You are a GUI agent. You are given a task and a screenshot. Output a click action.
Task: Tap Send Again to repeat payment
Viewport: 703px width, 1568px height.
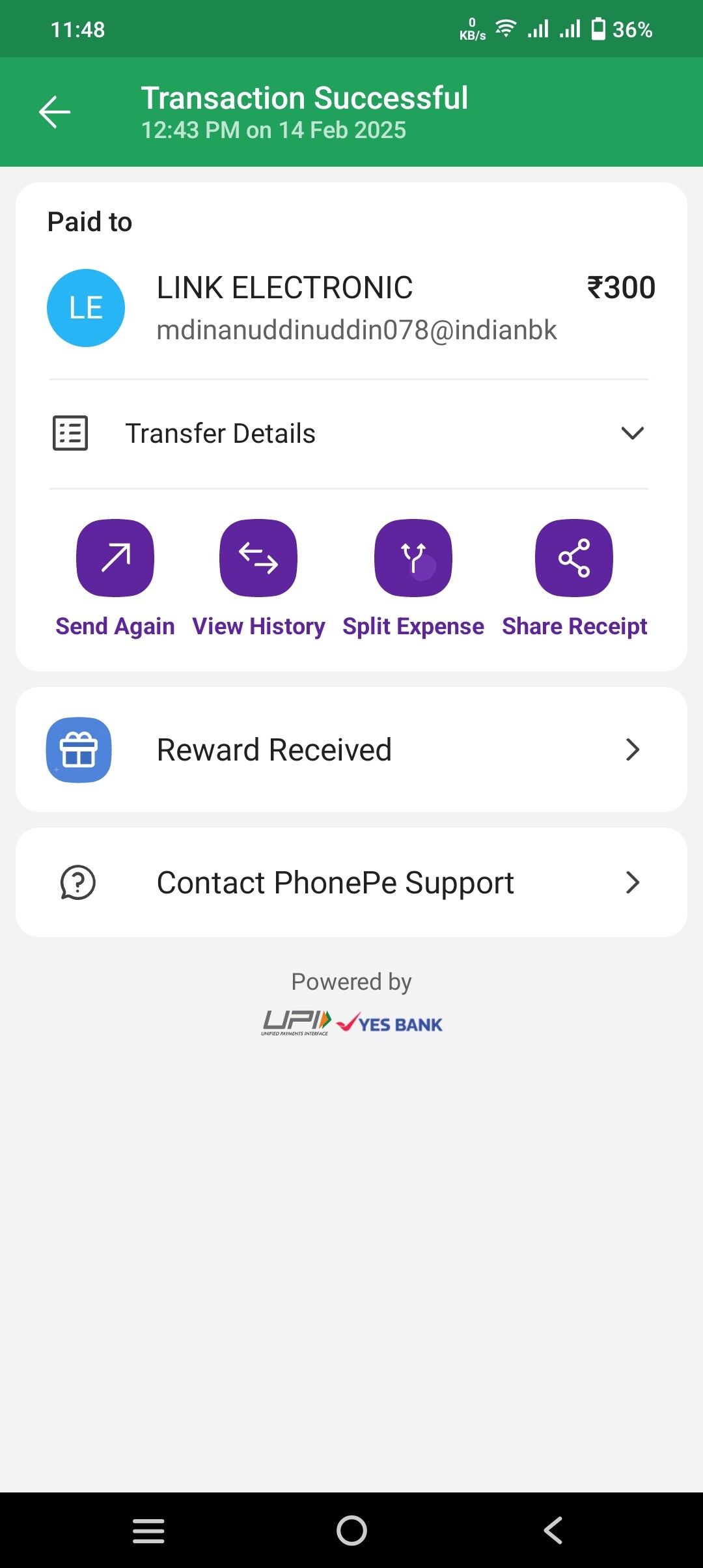click(115, 559)
